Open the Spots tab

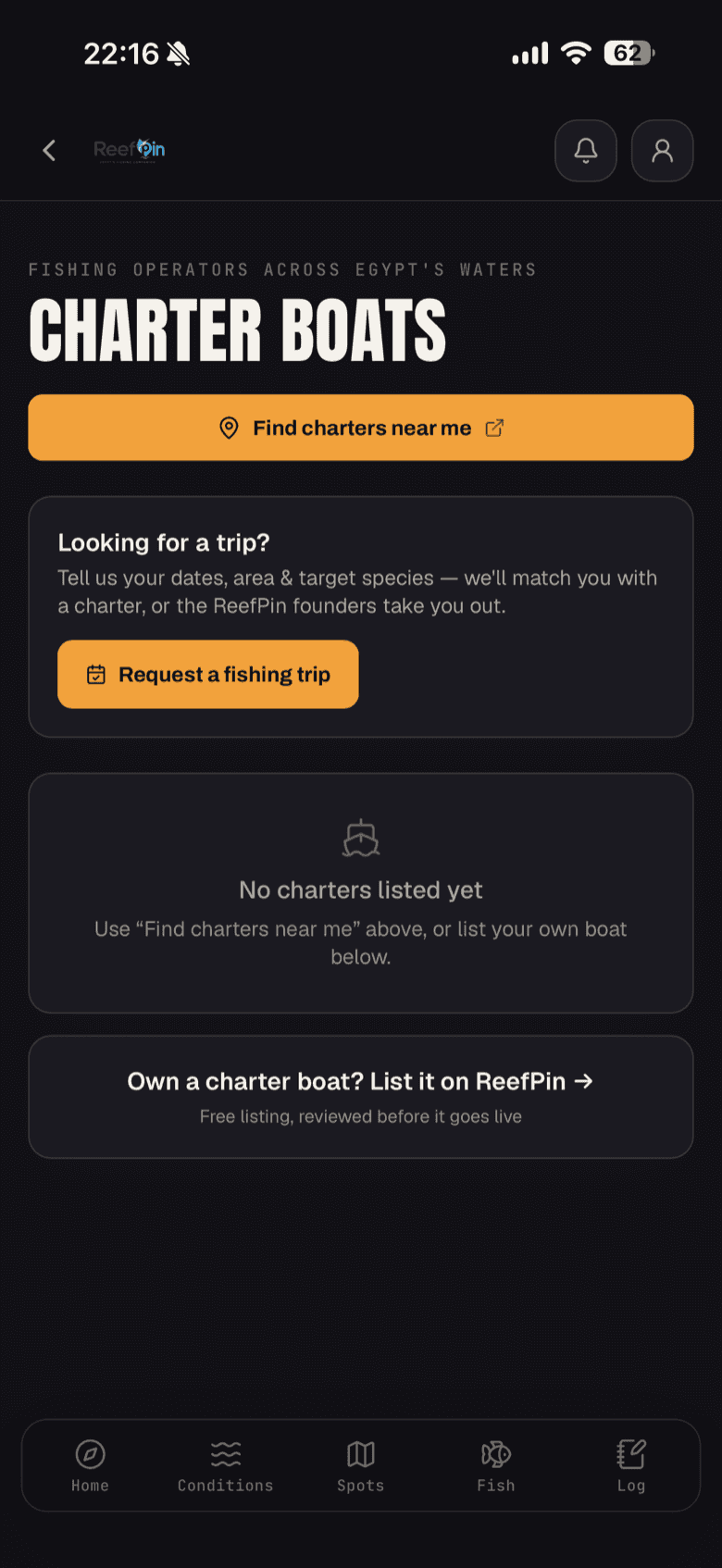tap(361, 1466)
